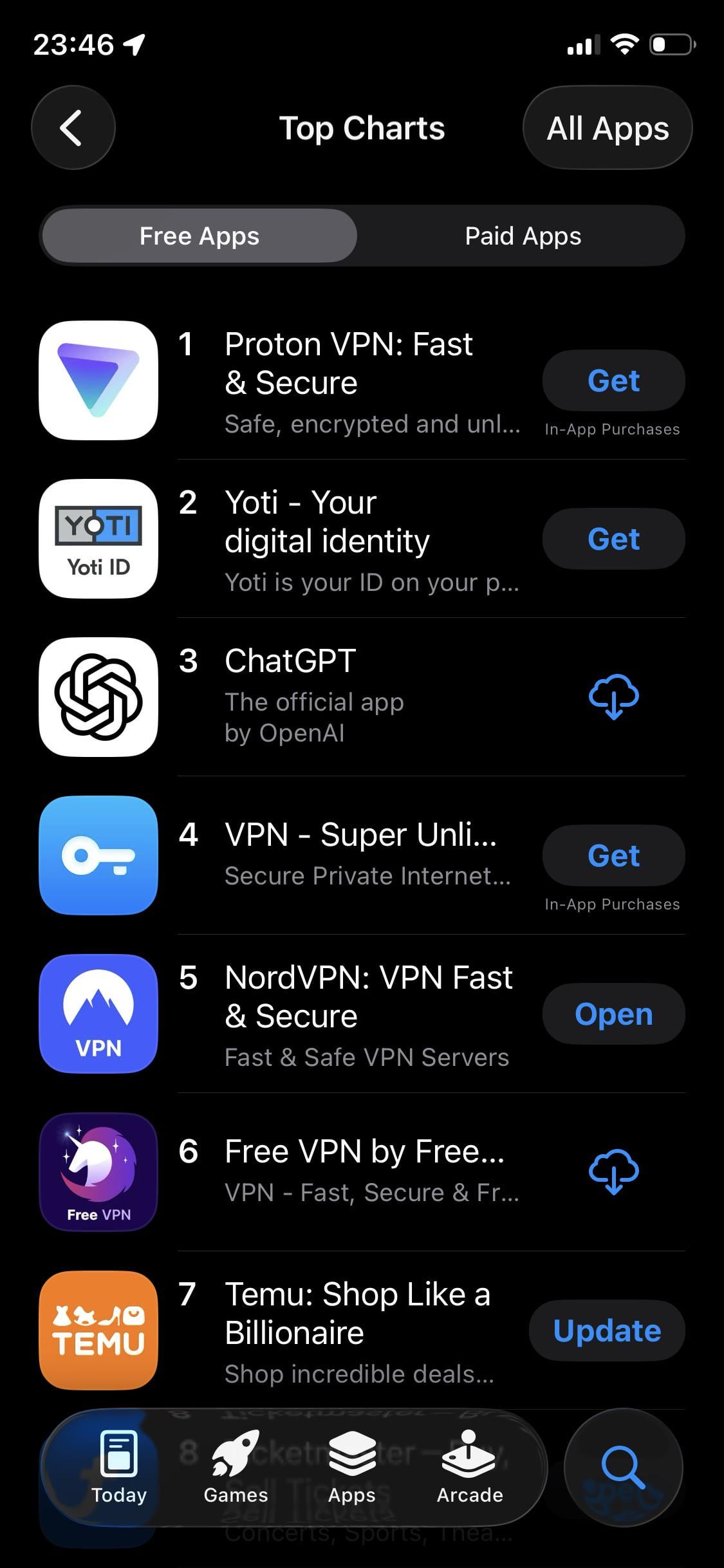The width and height of the screenshot is (724, 1568).
Task: Update the Temu app
Action: 606,1330
